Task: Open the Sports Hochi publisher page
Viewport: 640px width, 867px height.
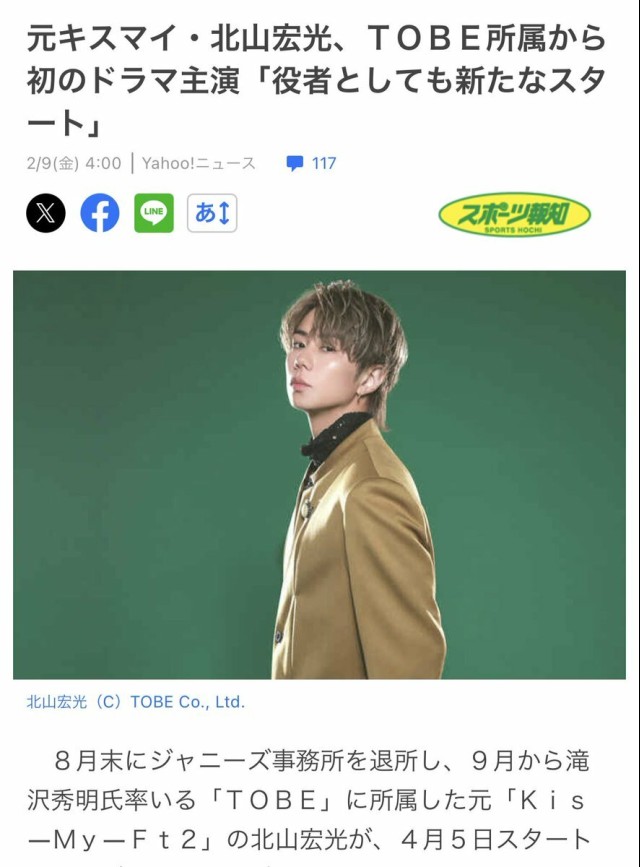Action: tap(515, 214)
